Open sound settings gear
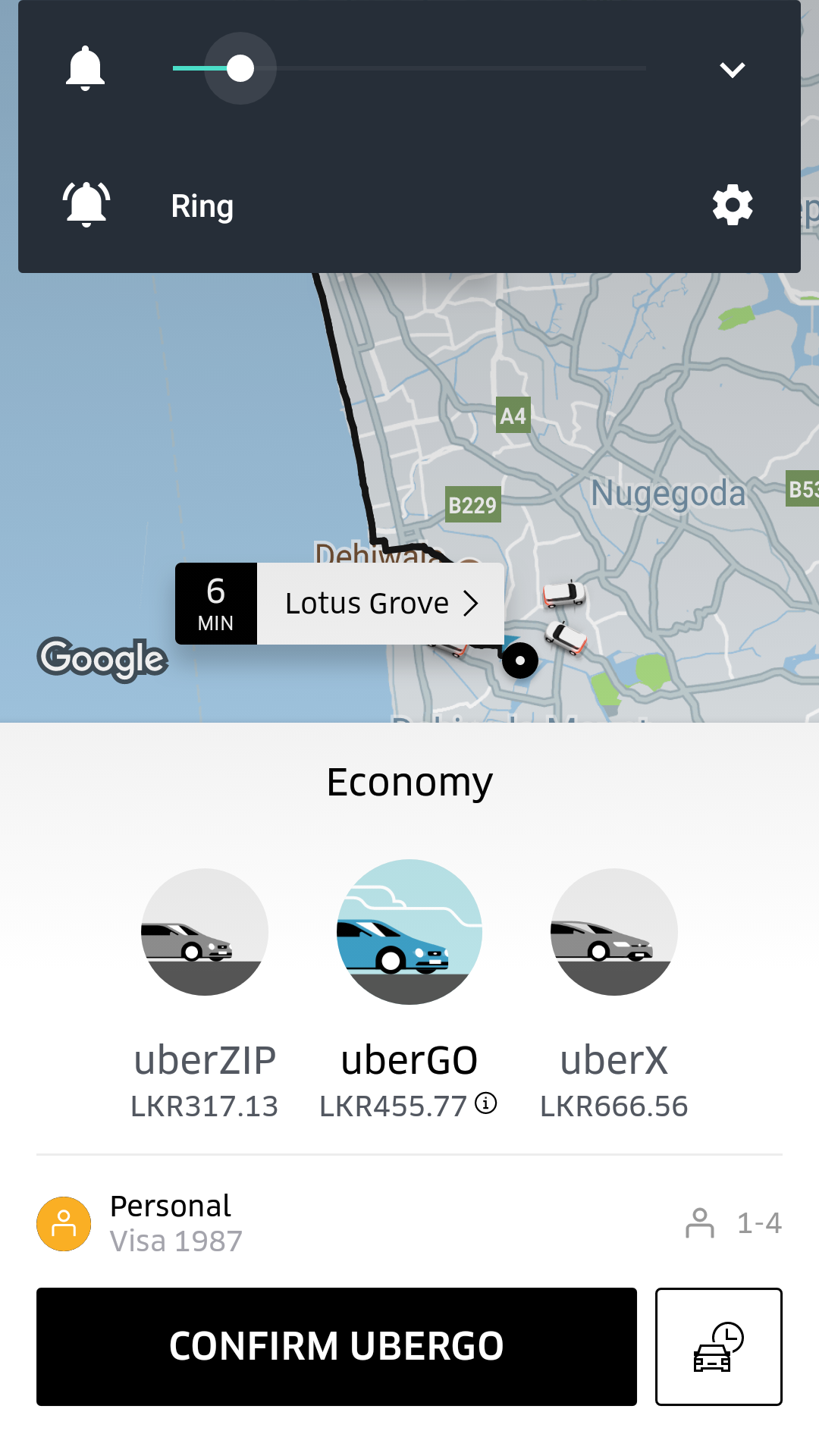The image size is (819, 1456). [x=733, y=205]
